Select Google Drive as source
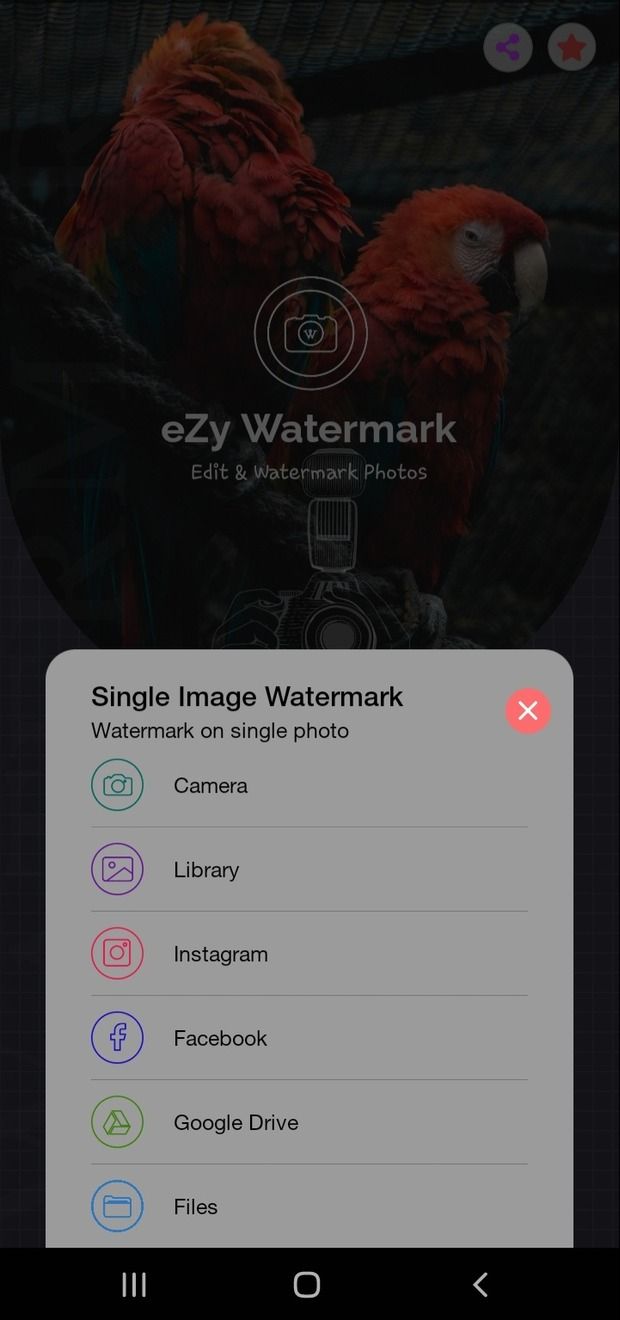620x1320 pixels. click(235, 1122)
